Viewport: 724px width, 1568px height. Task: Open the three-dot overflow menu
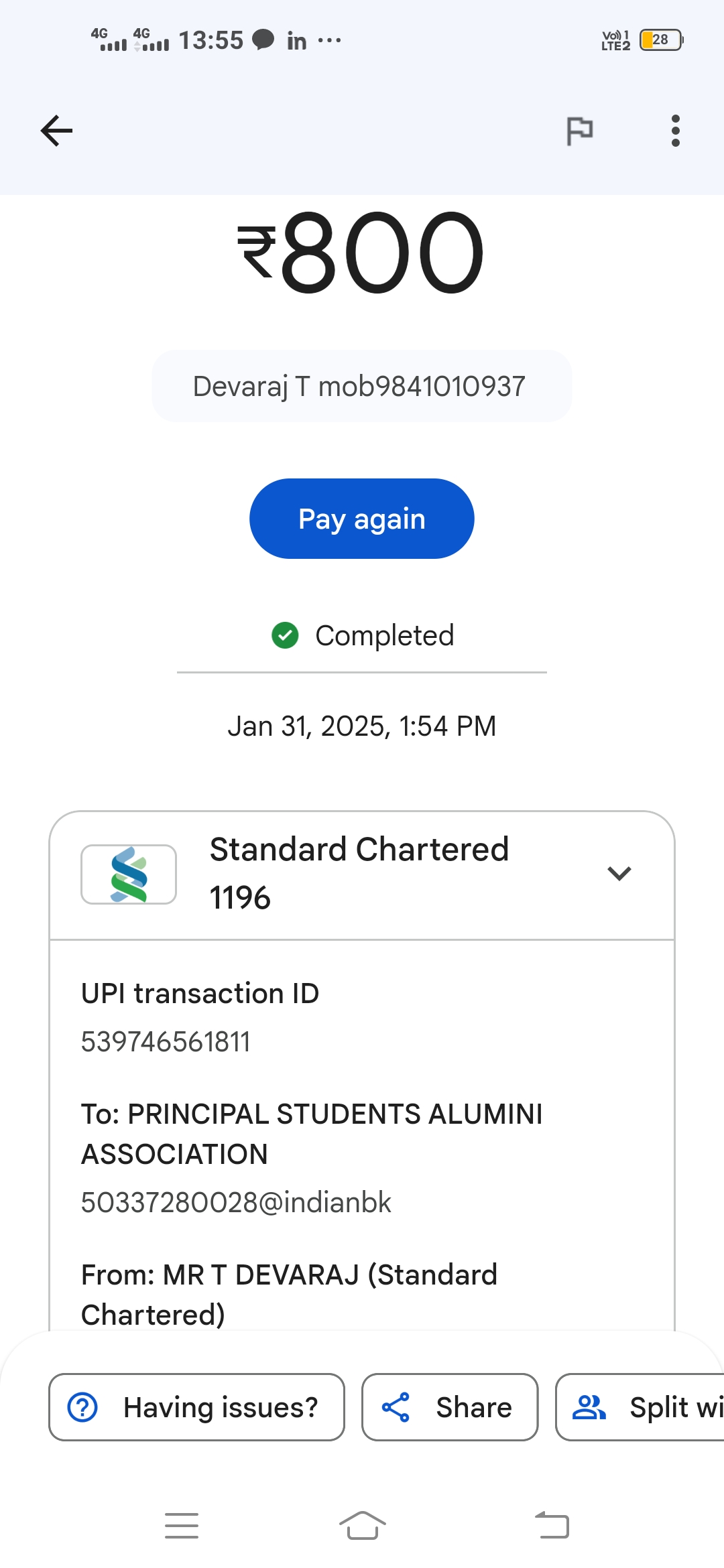pos(675,130)
